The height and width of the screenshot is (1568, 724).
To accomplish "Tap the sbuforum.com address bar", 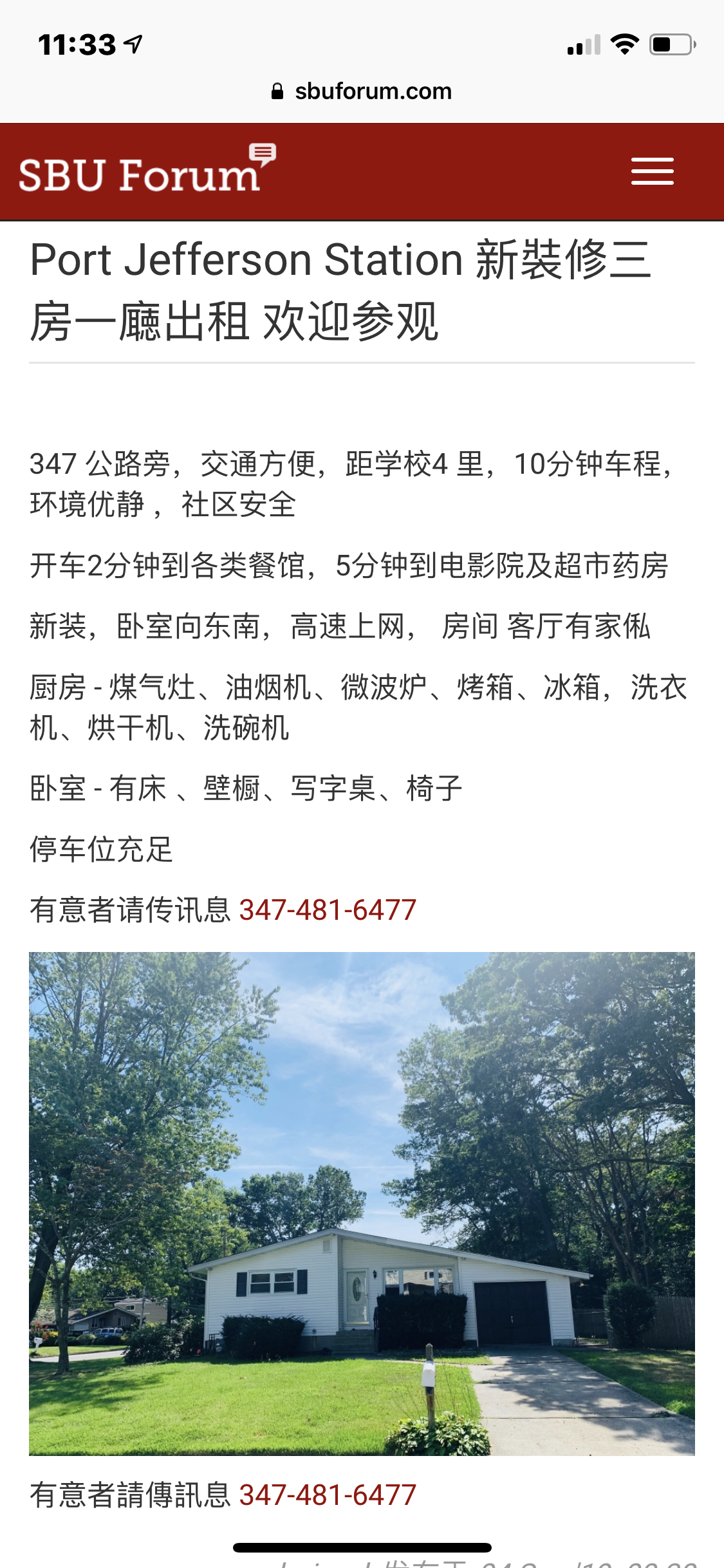I will [x=362, y=91].
